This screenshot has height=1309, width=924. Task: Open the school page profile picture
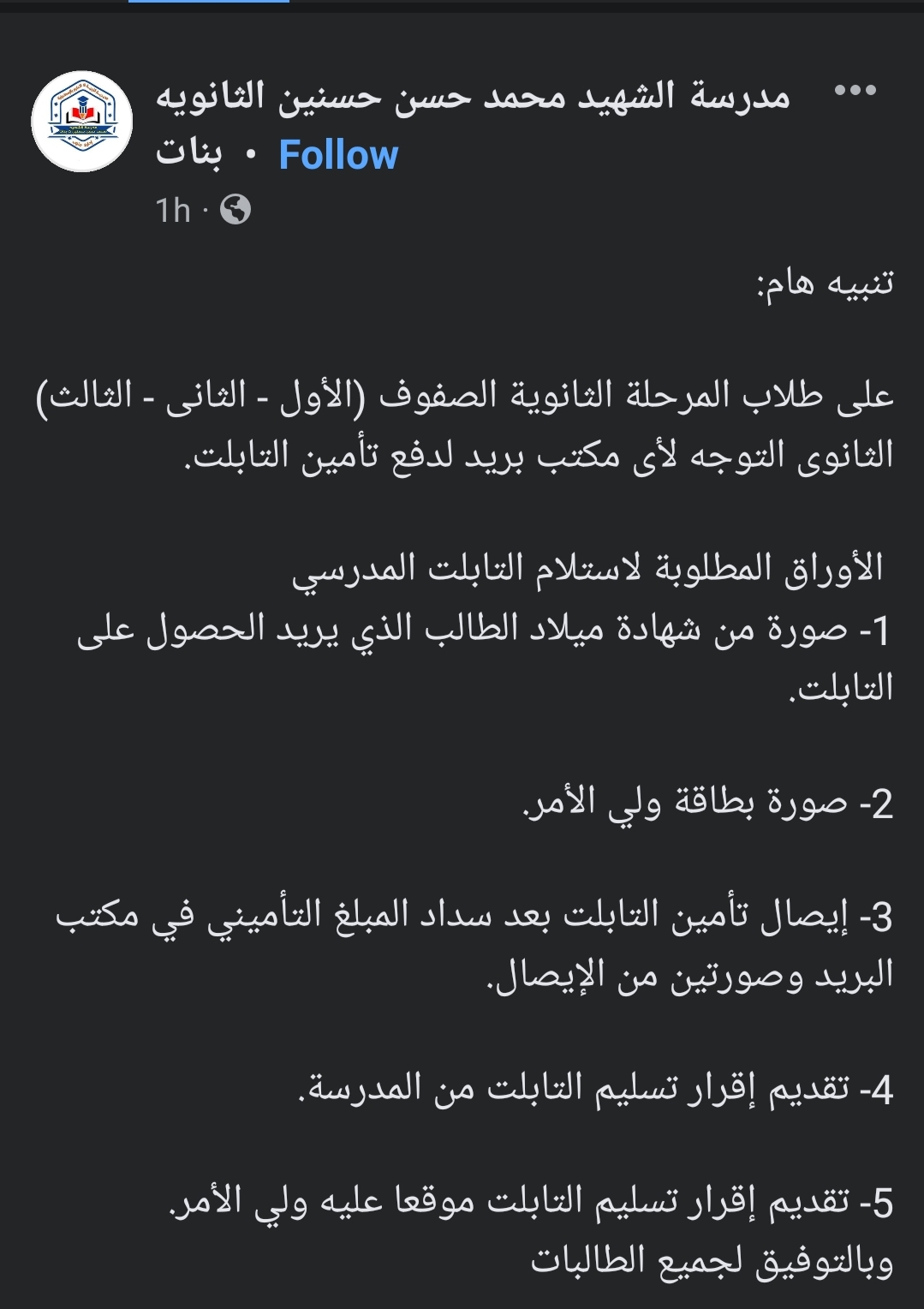click(82, 122)
